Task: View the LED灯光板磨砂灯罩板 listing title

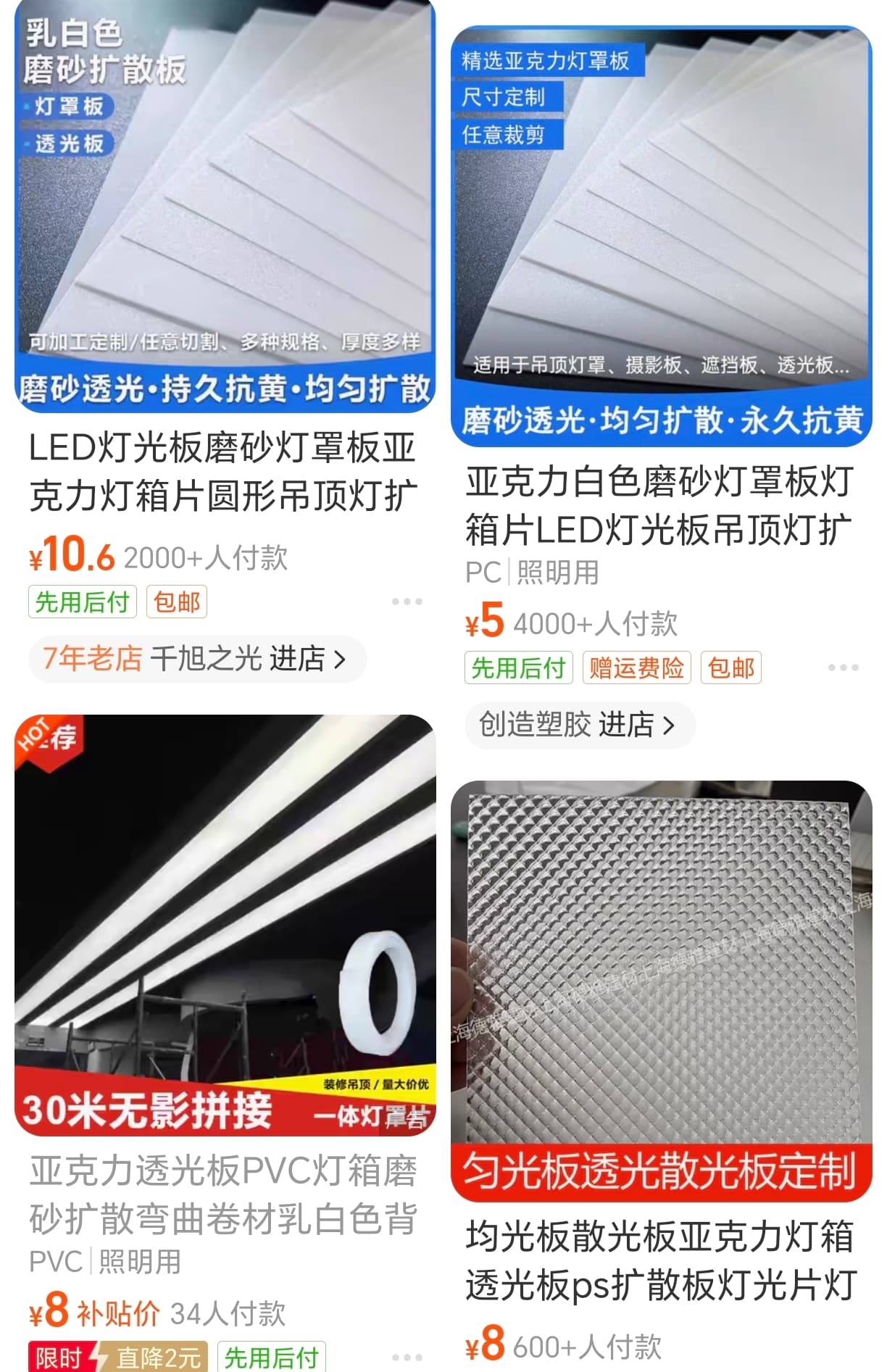Action: tap(223, 471)
